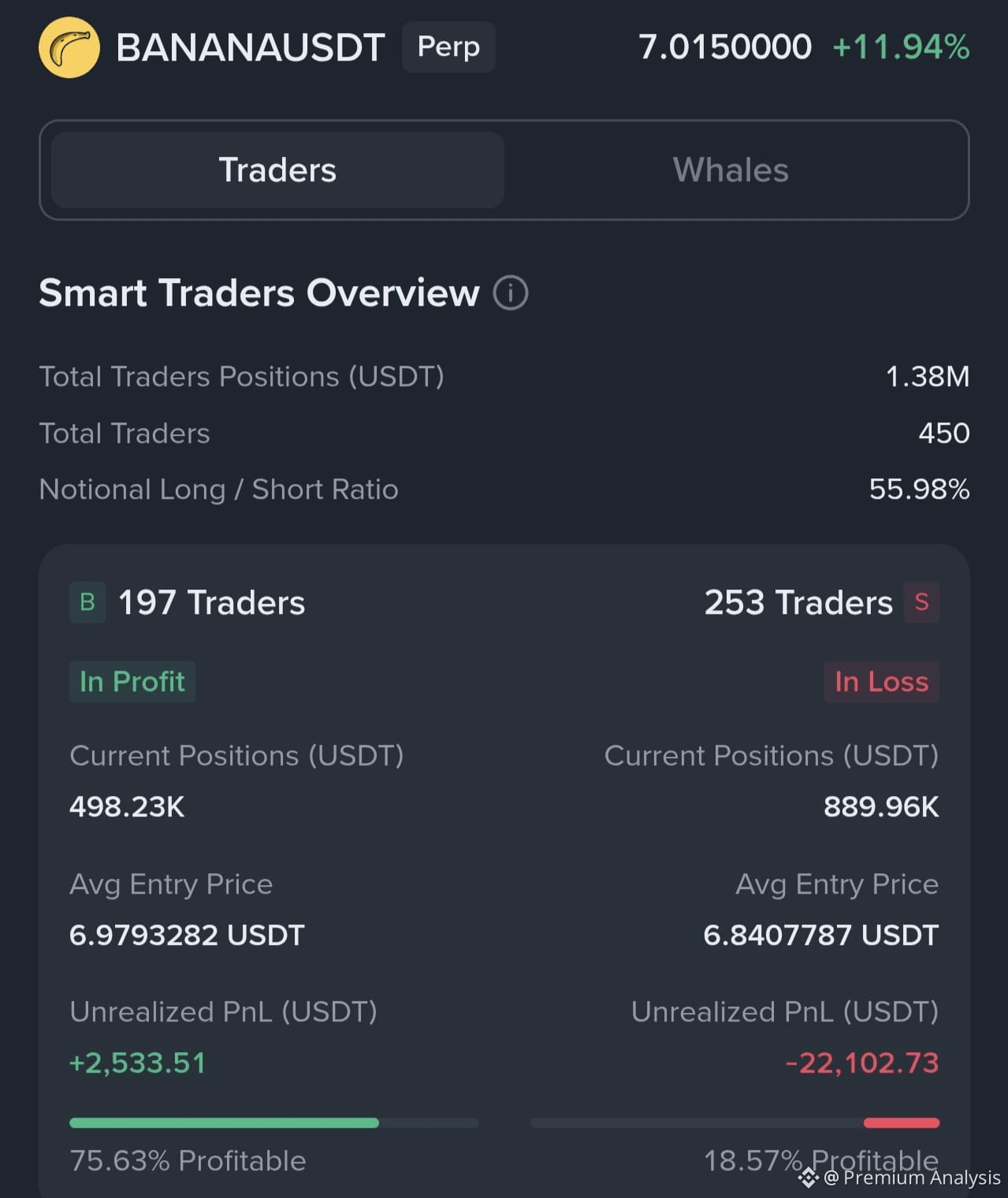This screenshot has height=1198, width=1008.
Task: Select the In Loss badge
Action: click(881, 681)
